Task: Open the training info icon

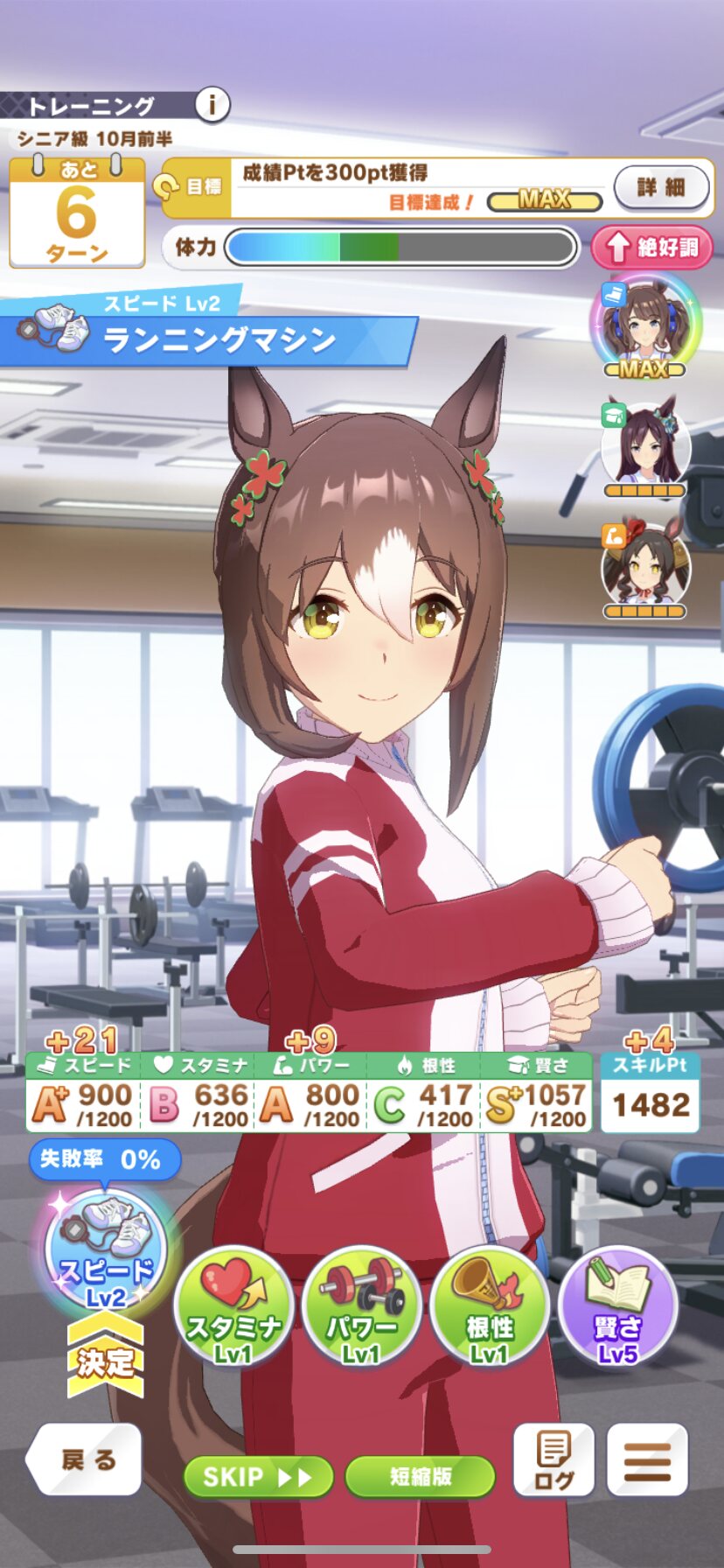Action: point(212,105)
